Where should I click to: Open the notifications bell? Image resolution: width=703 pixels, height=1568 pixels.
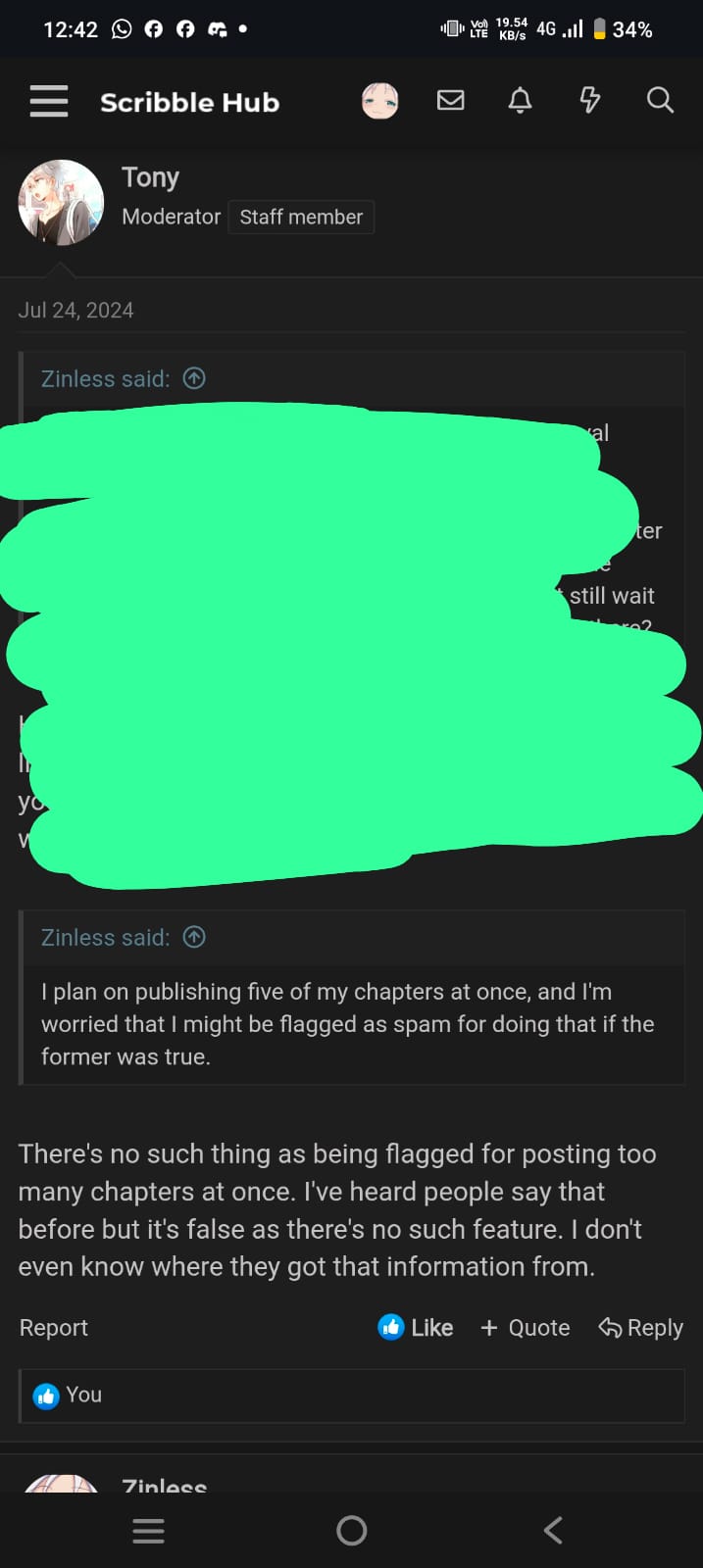pos(520,100)
